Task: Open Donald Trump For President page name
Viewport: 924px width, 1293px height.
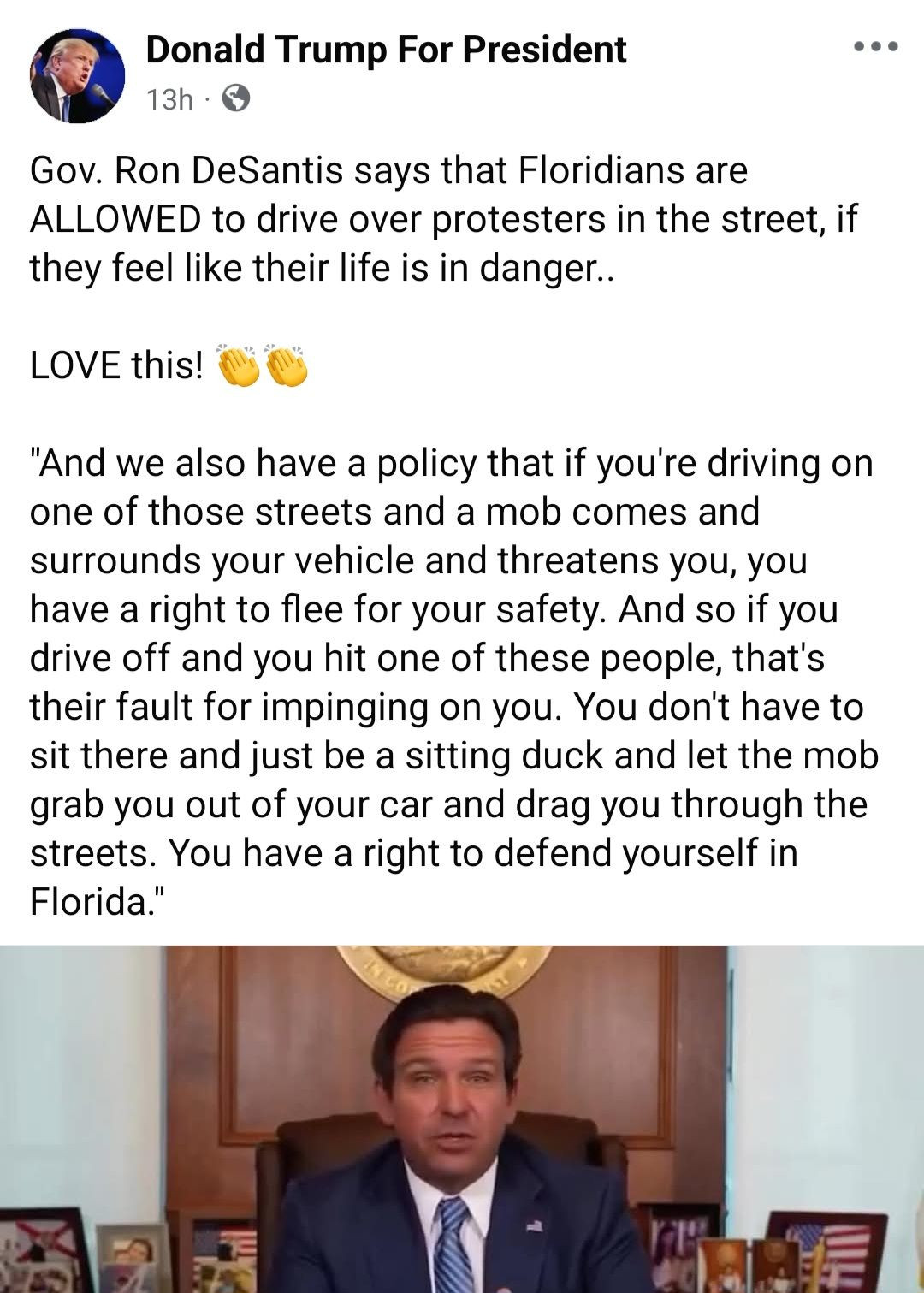Action: click(x=386, y=50)
